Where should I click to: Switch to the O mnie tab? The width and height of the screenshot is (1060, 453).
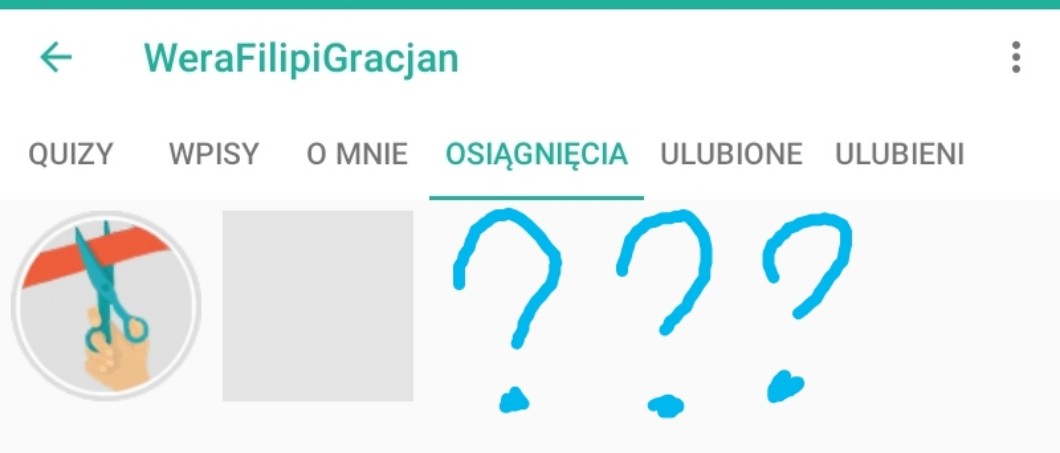point(357,154)
